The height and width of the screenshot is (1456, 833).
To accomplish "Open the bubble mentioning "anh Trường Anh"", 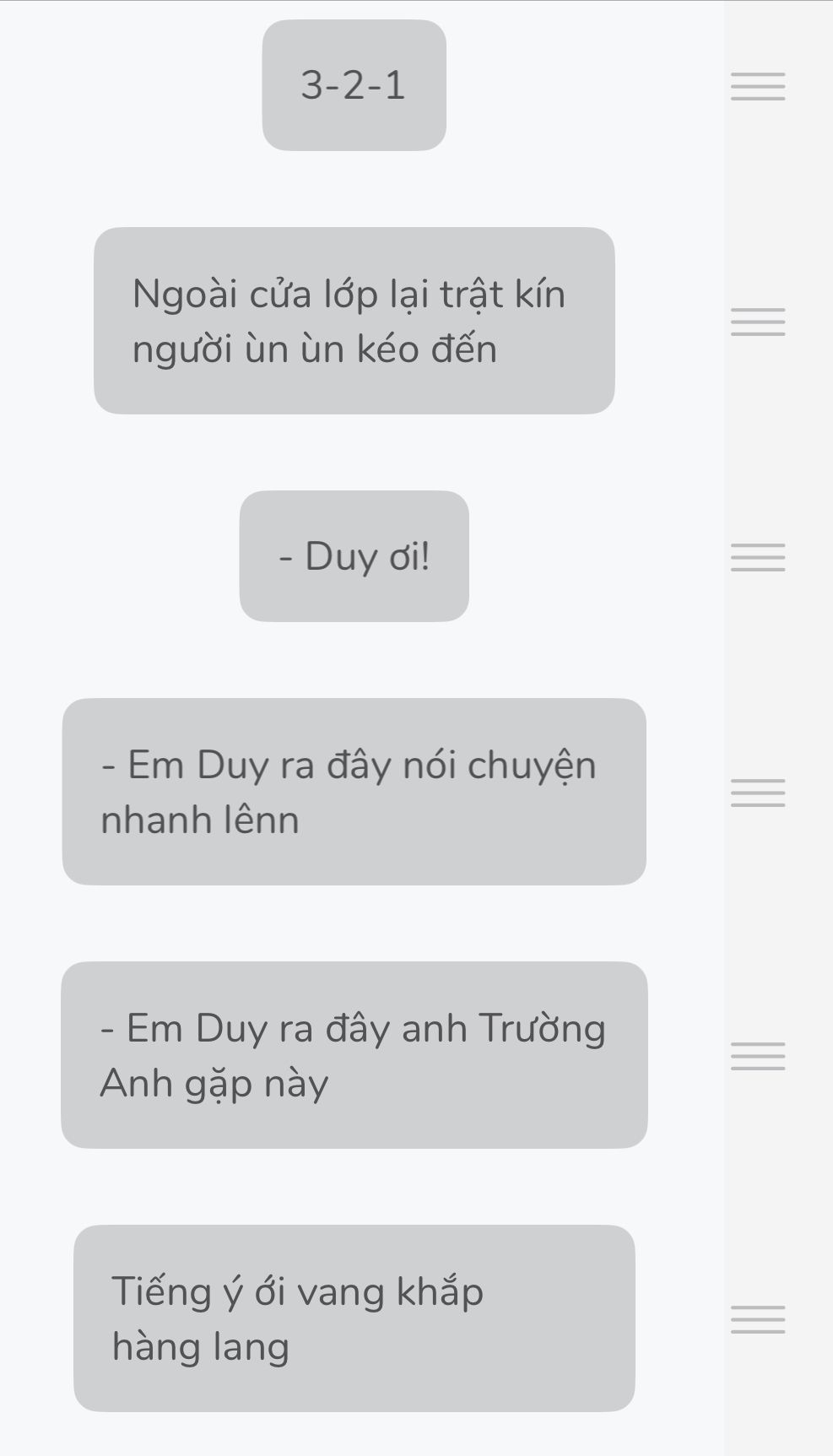I will (x=354, y=1055).
